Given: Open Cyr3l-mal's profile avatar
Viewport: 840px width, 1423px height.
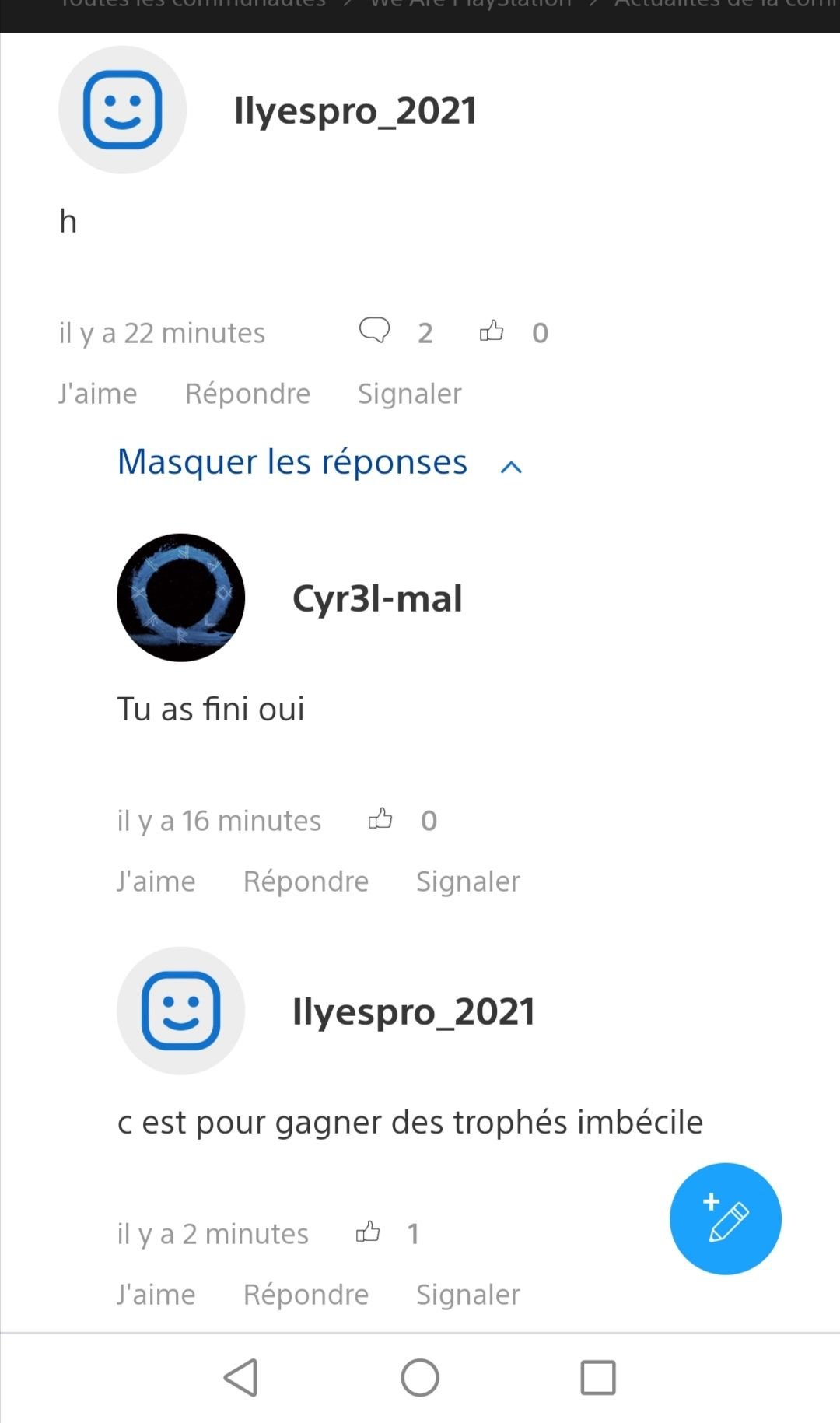Looking at the screenshot, I should pos(180,598).
